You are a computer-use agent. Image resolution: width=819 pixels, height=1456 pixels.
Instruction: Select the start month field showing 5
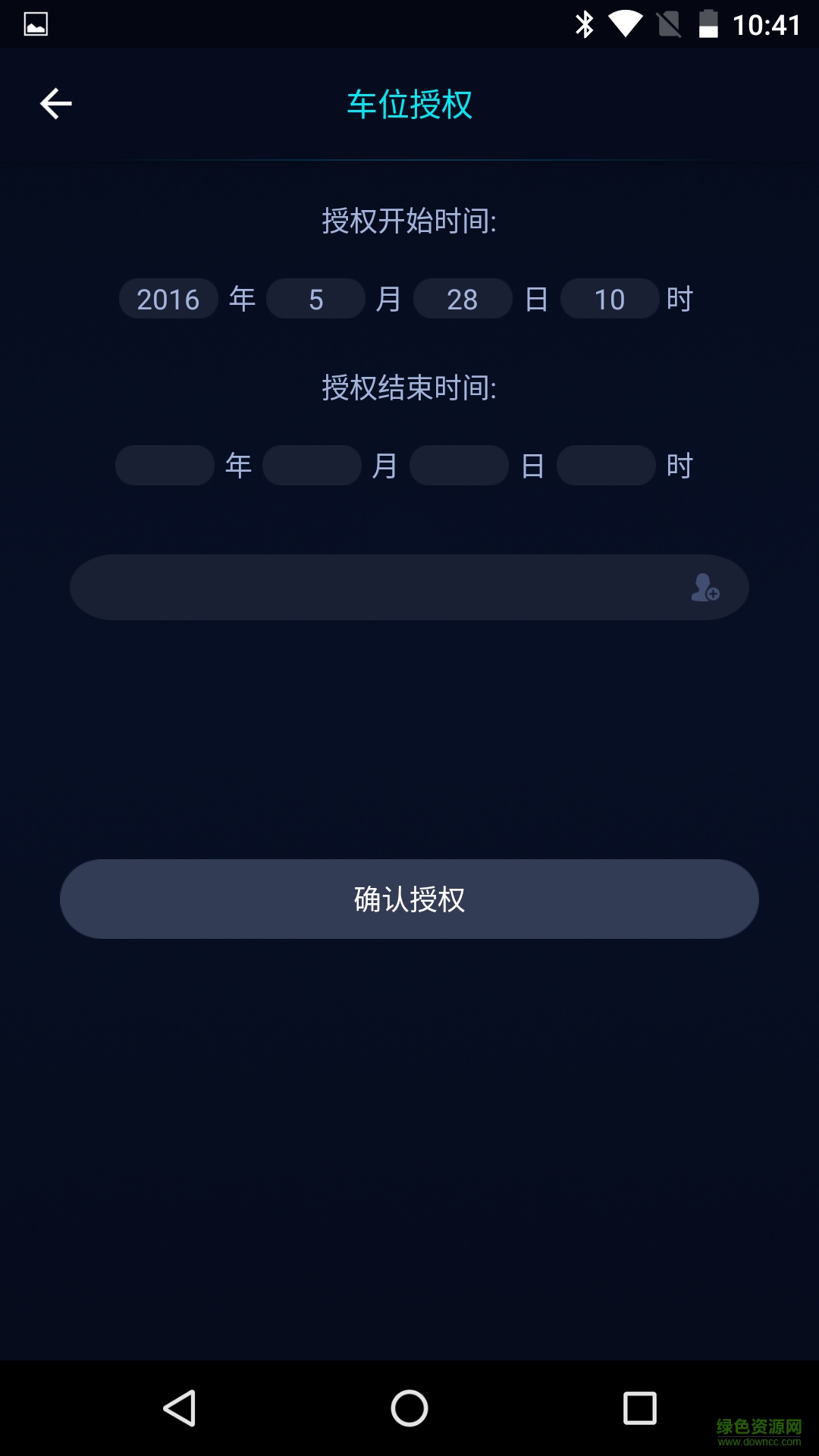coord(315,299)
